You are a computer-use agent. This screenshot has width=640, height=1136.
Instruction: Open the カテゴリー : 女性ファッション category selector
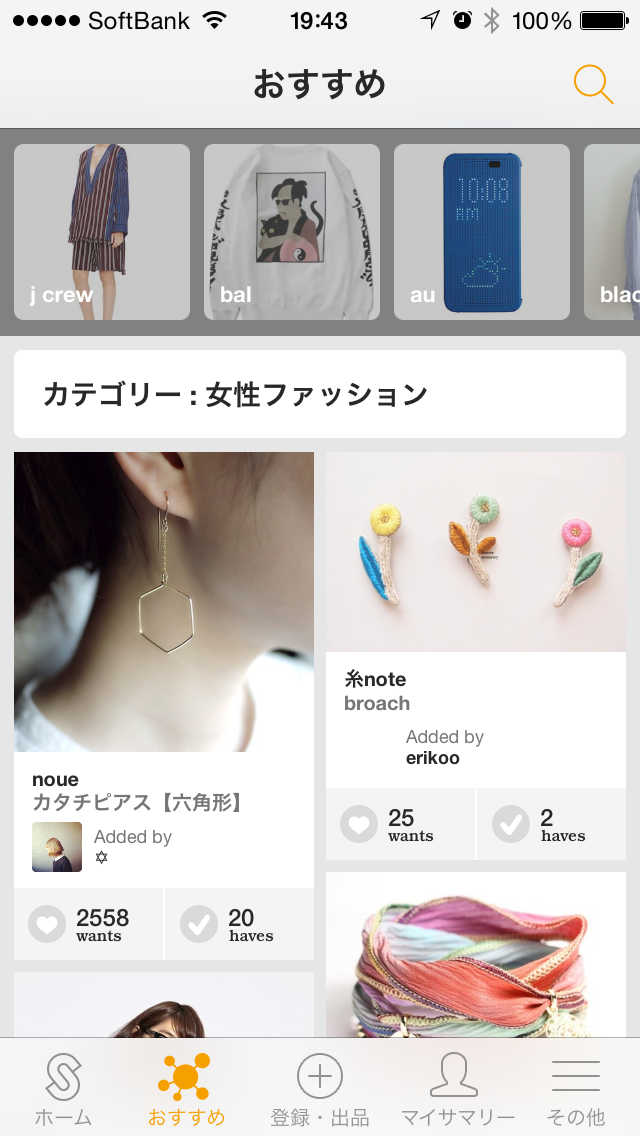(x=320, y=394)
